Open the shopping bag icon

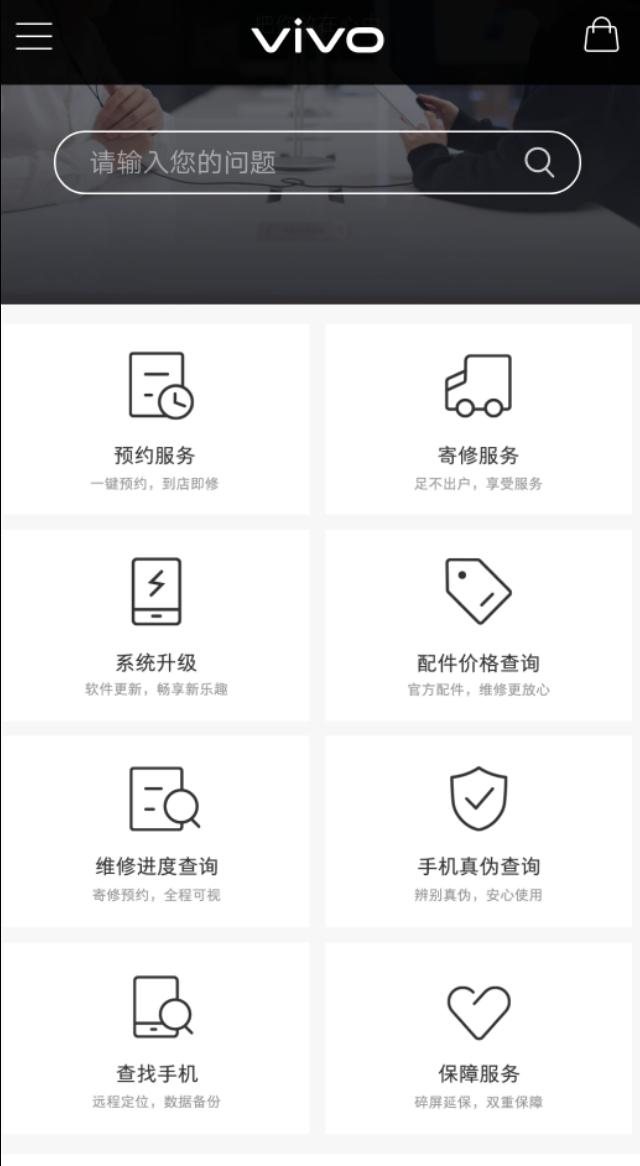601,35
